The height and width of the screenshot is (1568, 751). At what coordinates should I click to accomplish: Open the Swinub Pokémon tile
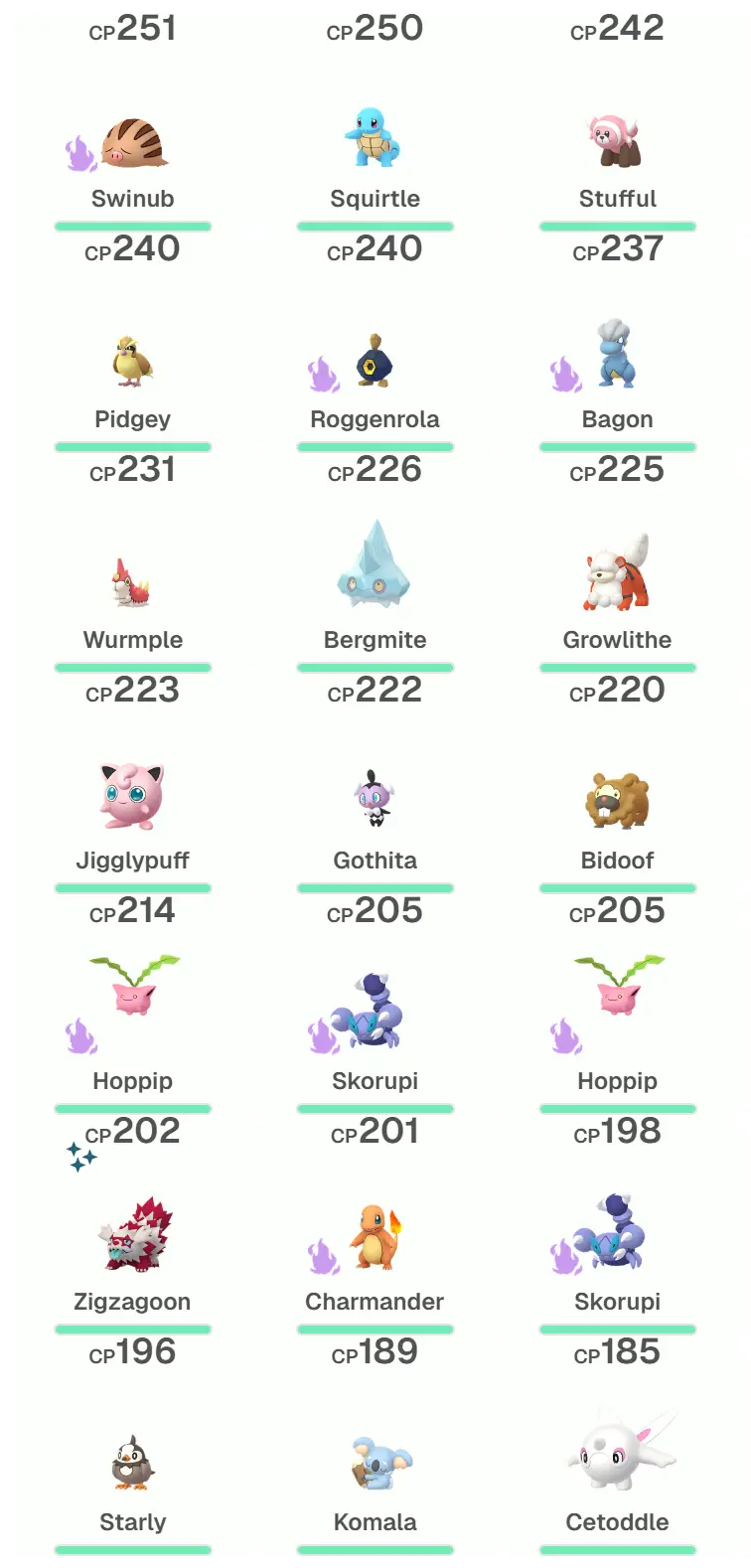132,164
